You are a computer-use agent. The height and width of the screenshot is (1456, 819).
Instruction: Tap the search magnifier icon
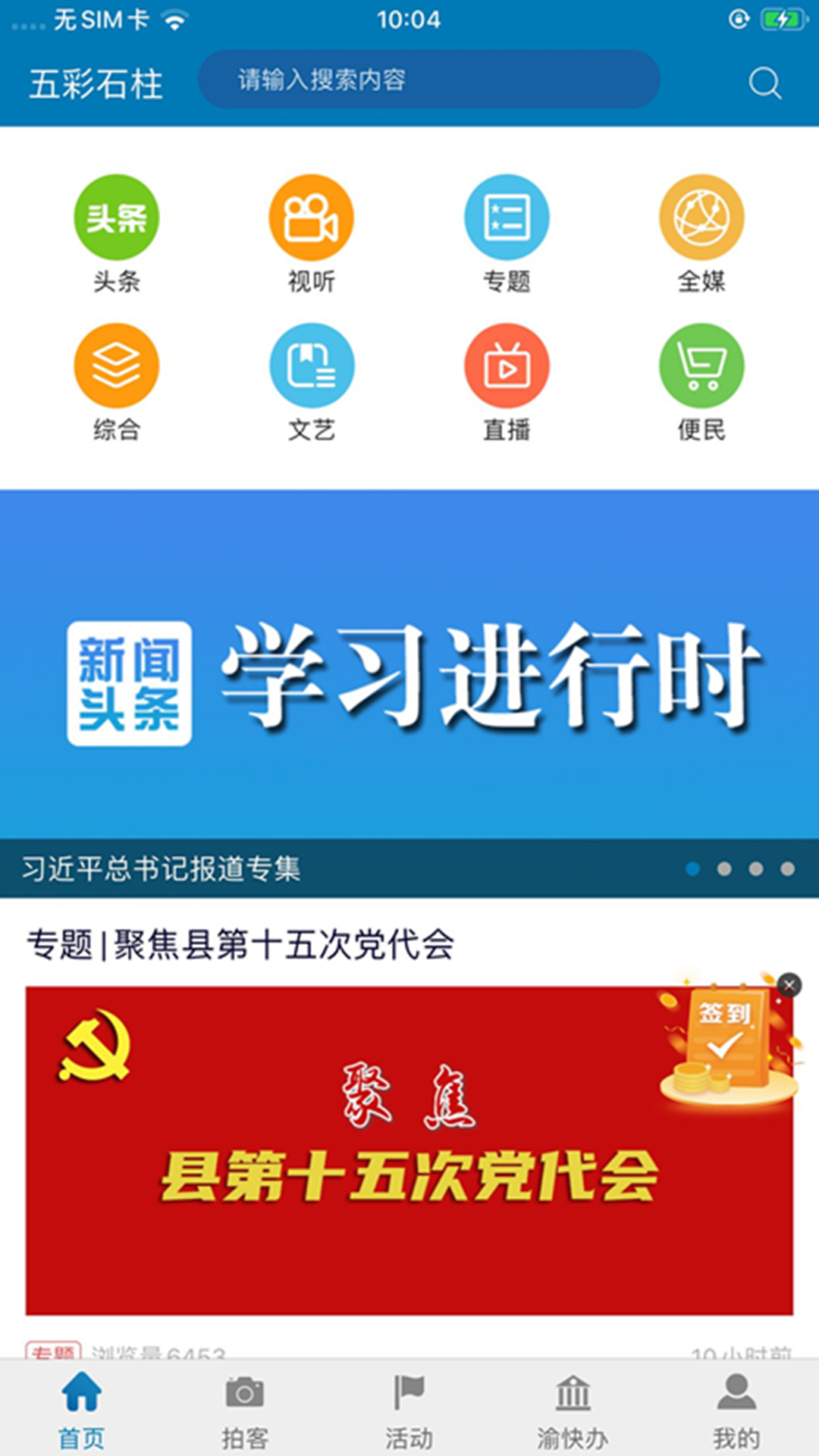pos(764,83)
